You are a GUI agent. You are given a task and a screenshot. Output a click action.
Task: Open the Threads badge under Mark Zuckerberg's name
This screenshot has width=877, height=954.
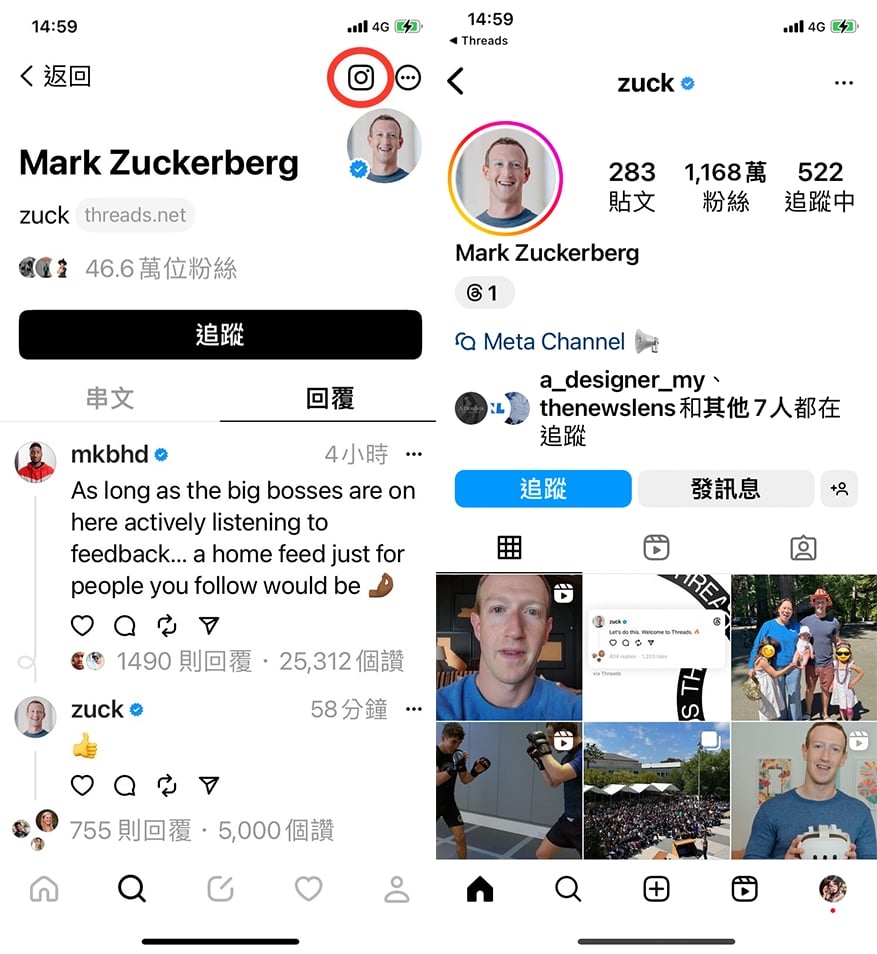pyautogui.click(x=484, y=293)
